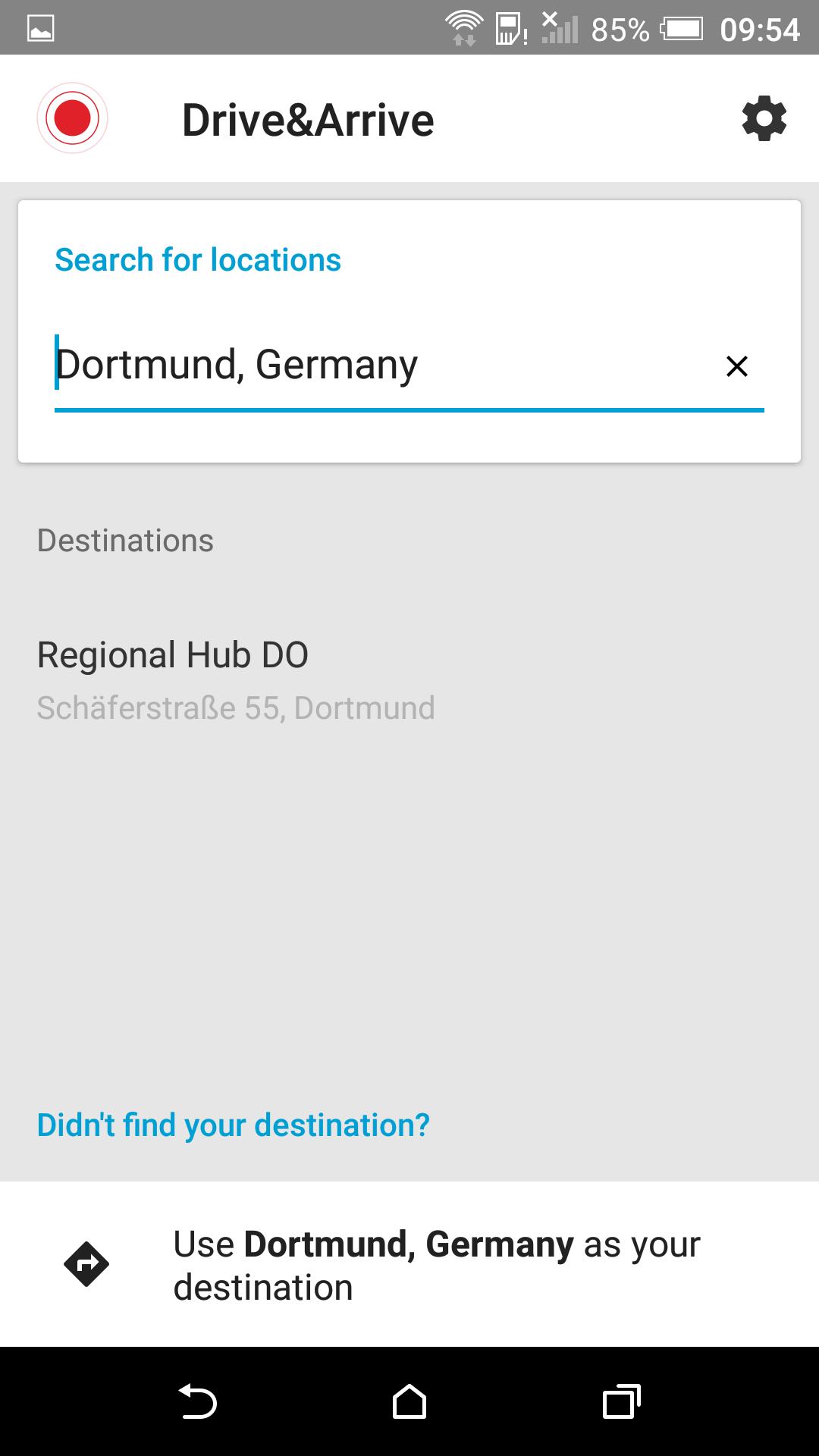Screen dimensions: 819x1456
Task: Open settings via the gear icon
Action: [x=764, y=118]
